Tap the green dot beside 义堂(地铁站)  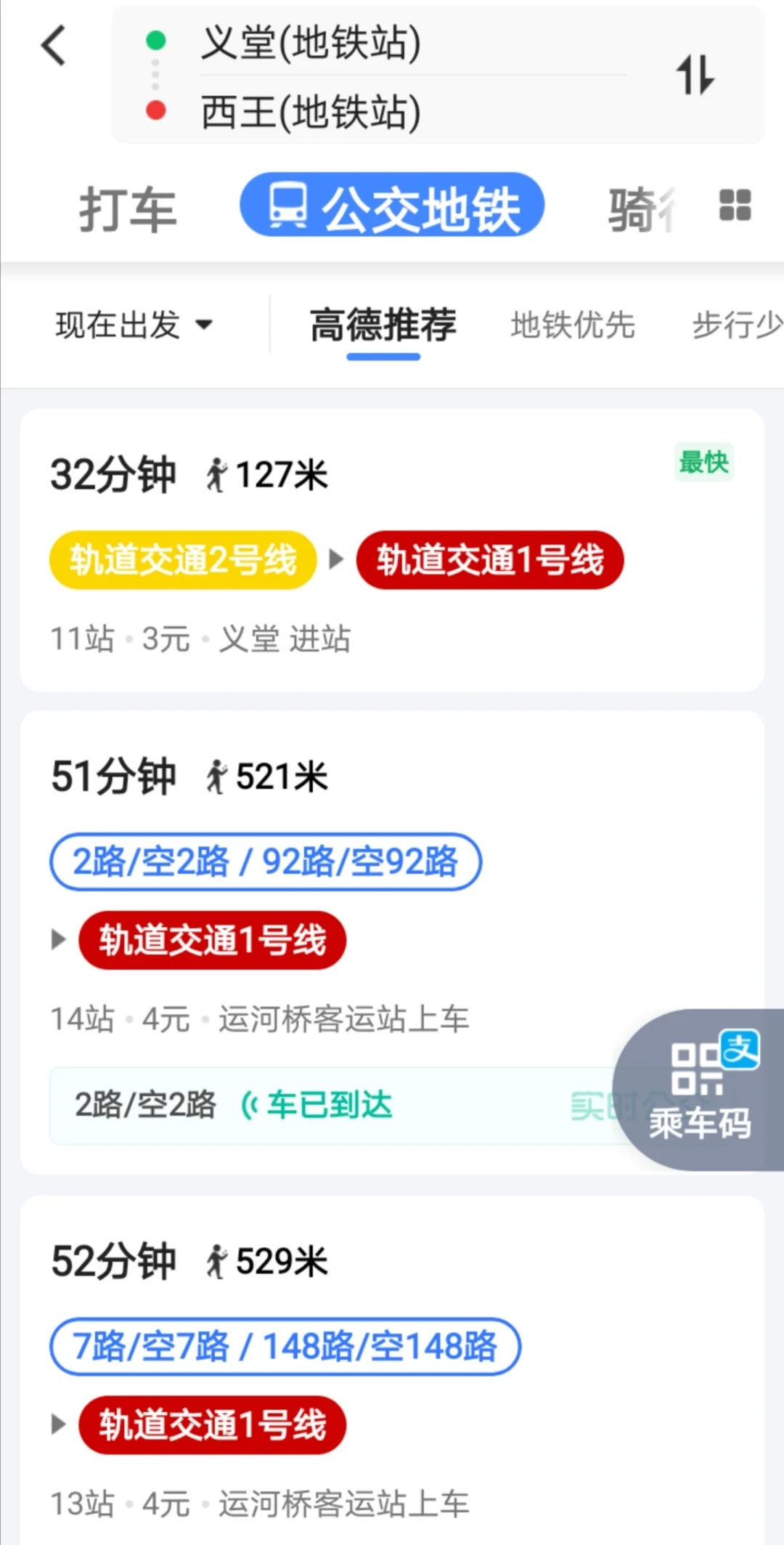pyautogui.click(x=154, y=41)
